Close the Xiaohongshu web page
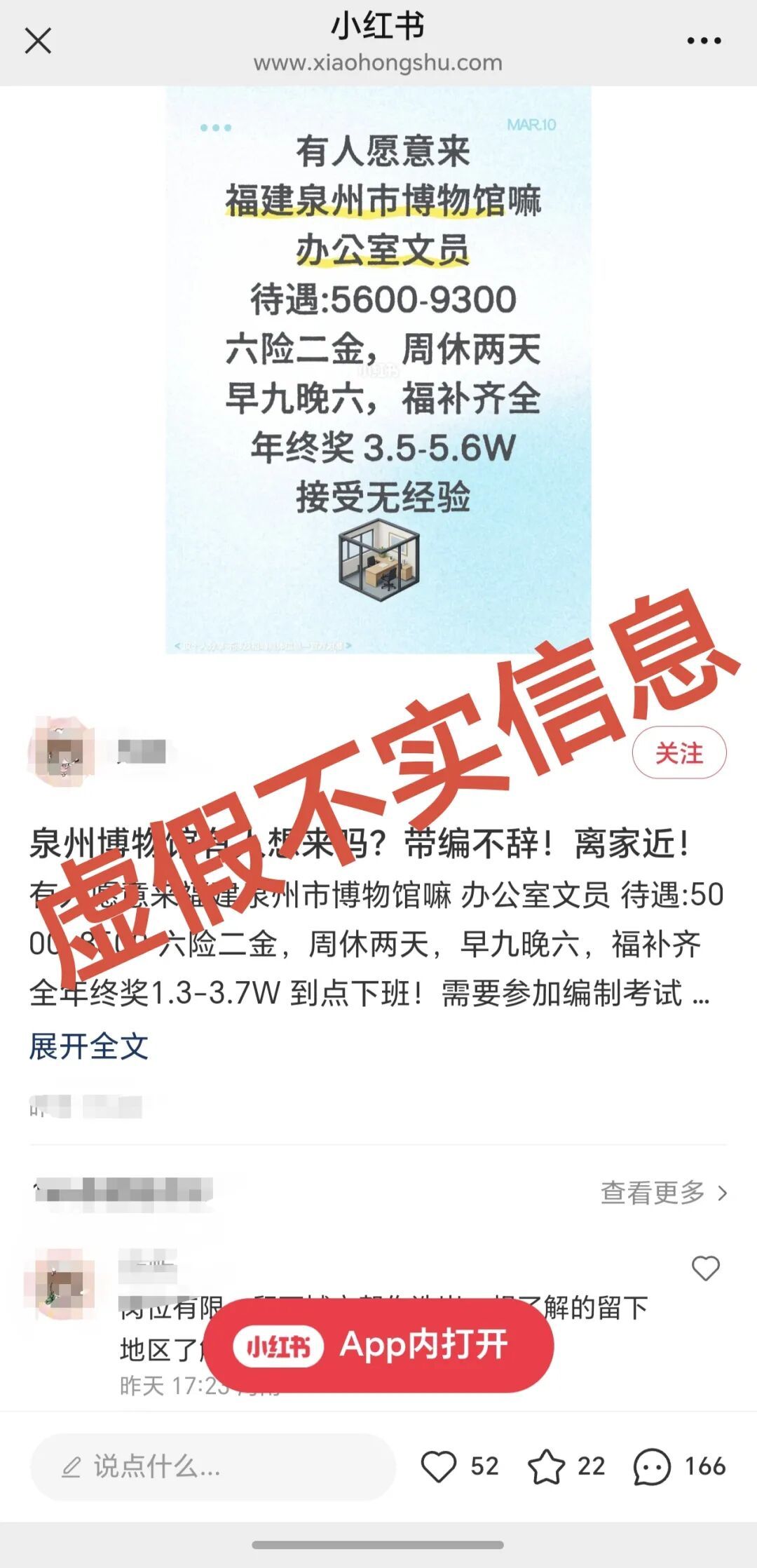The height and width of the screenshot is (1568, 757). coord(38,41)
